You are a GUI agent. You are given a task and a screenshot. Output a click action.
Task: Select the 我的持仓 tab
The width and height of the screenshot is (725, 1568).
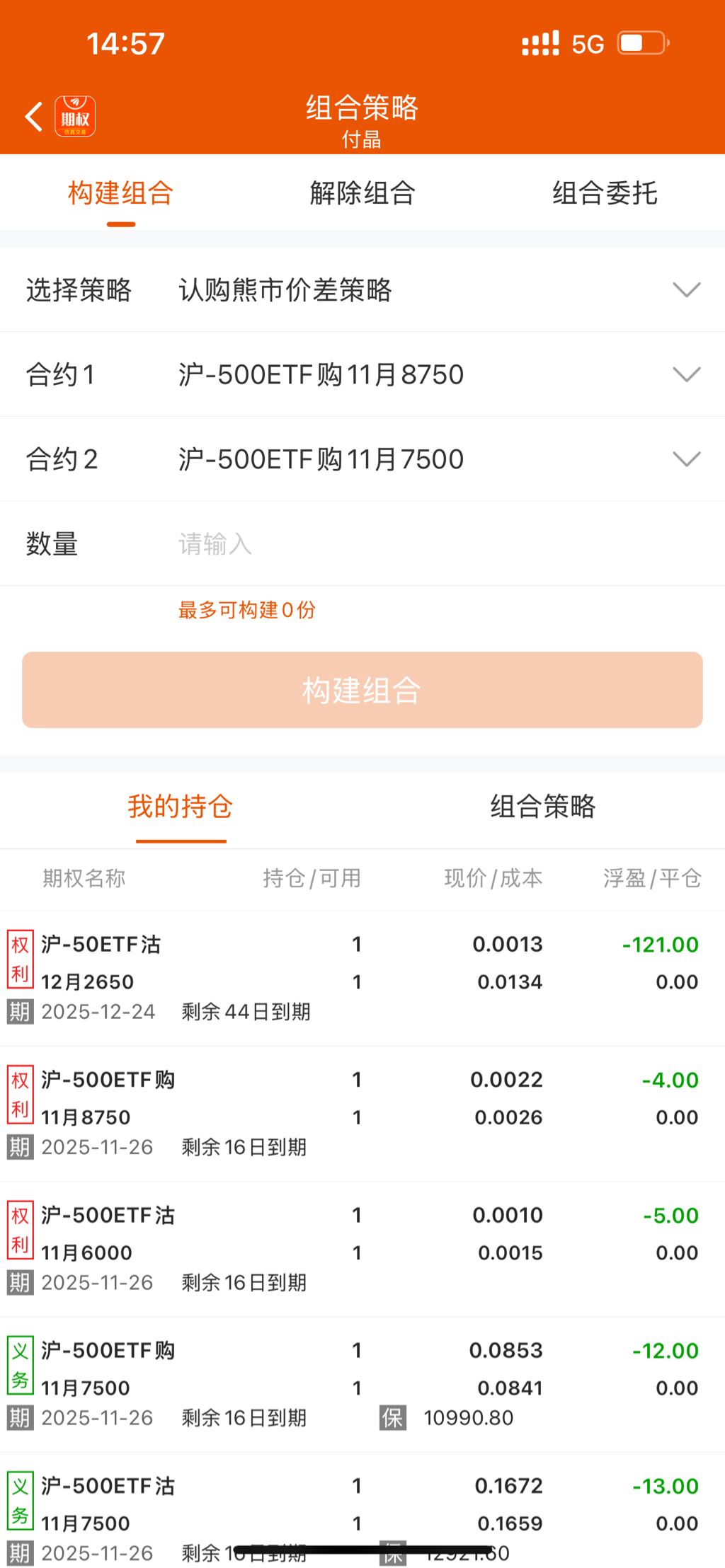point(181,807)
